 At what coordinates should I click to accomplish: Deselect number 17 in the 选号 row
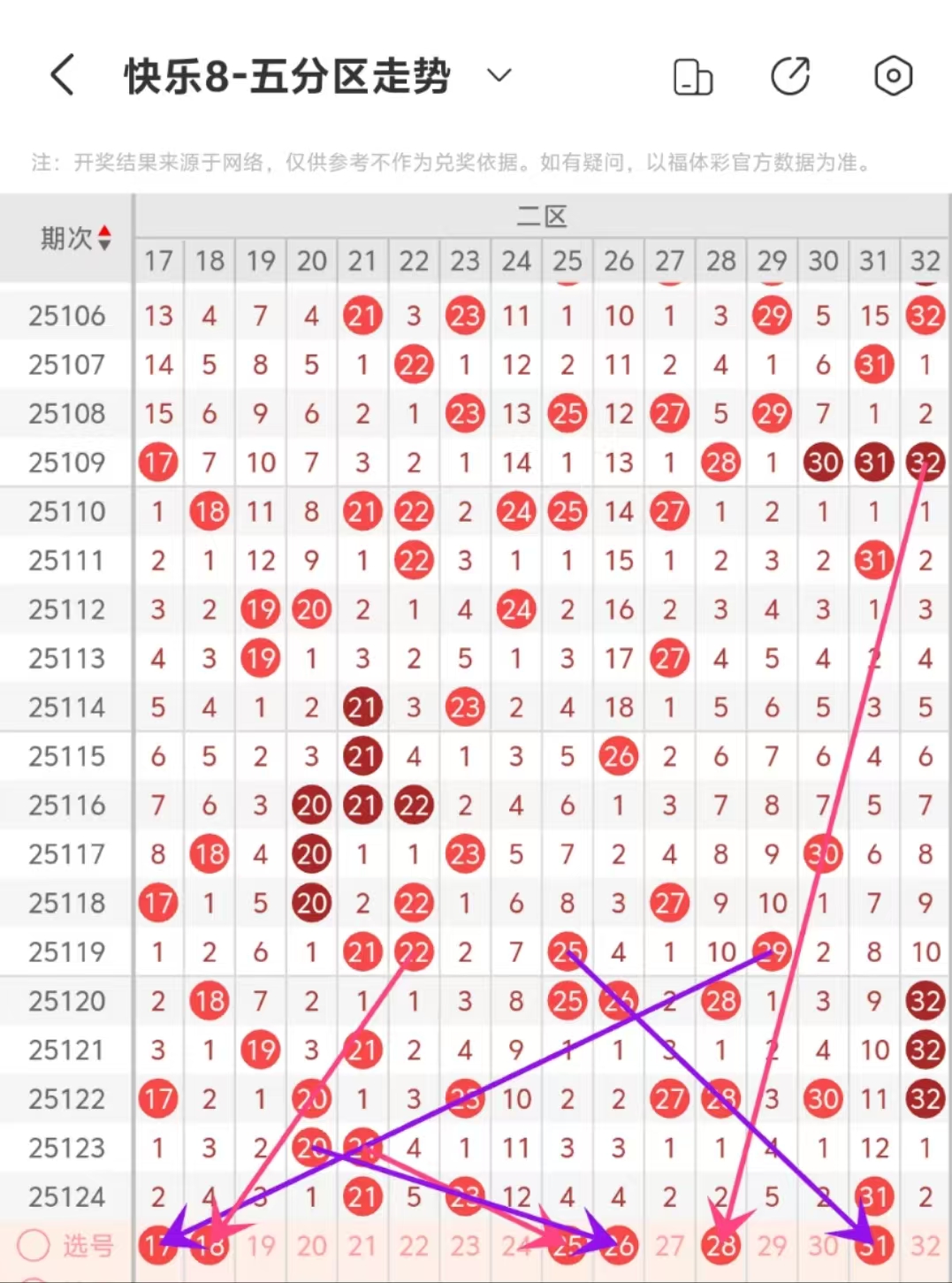coord(157,1246)
